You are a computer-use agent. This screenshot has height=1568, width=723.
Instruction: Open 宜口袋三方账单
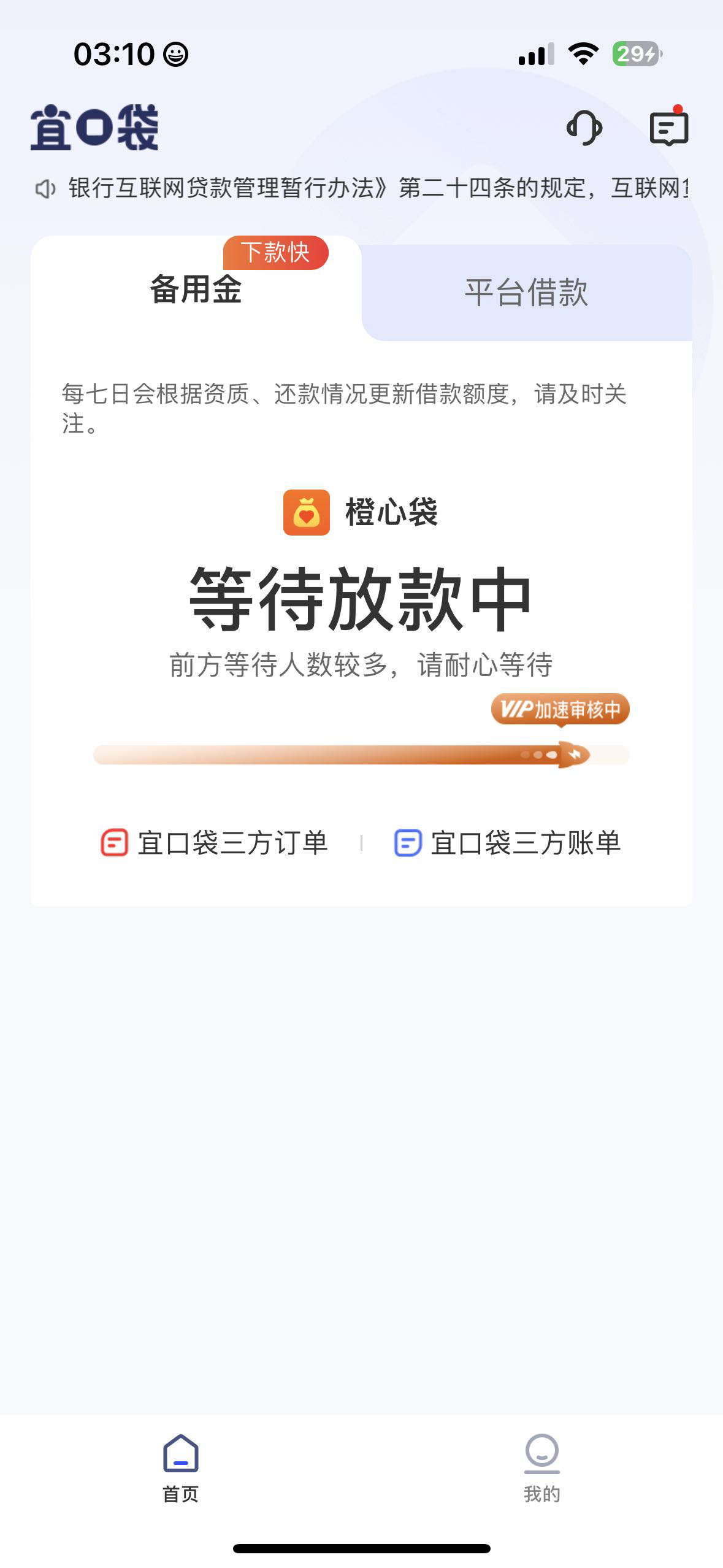507,843
